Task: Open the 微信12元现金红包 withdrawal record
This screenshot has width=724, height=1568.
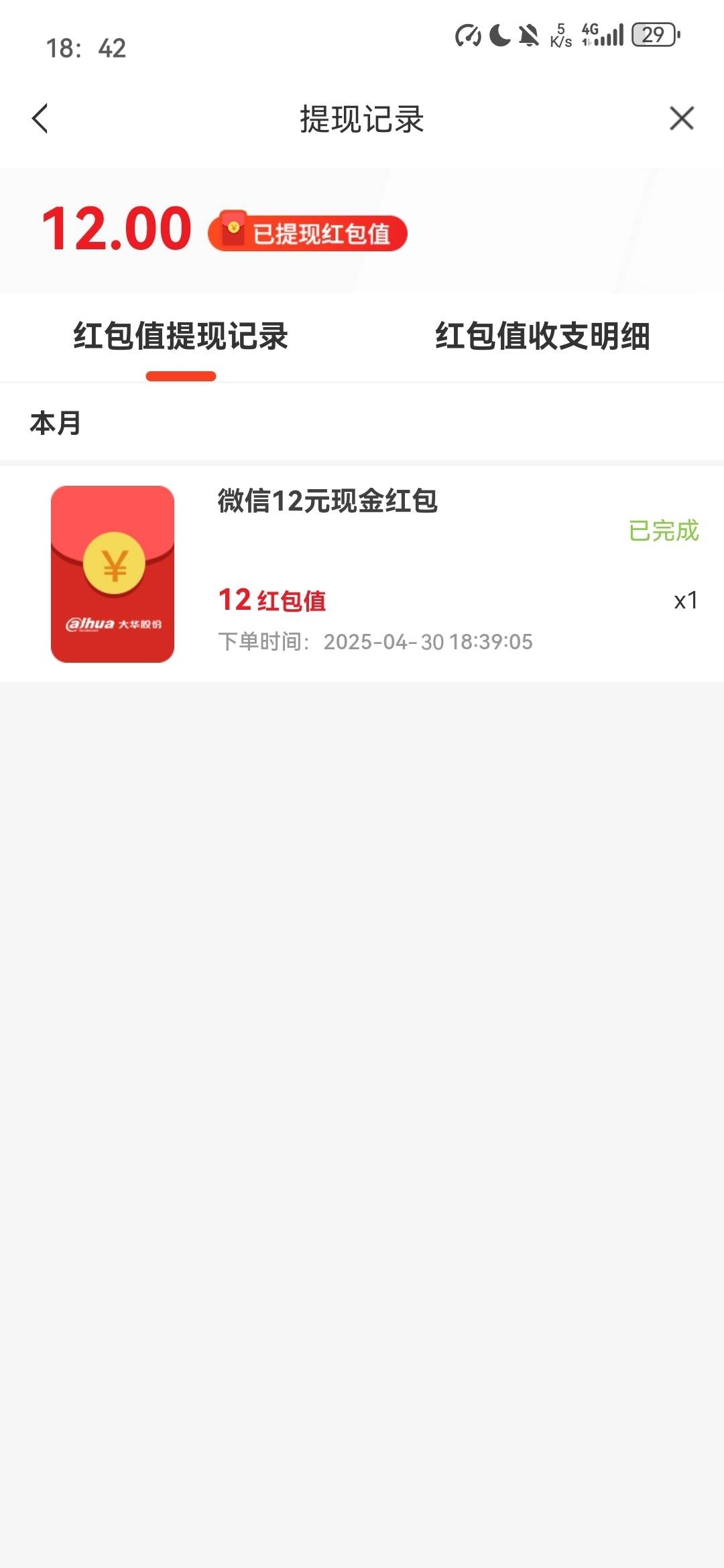Action: (362, 574)
